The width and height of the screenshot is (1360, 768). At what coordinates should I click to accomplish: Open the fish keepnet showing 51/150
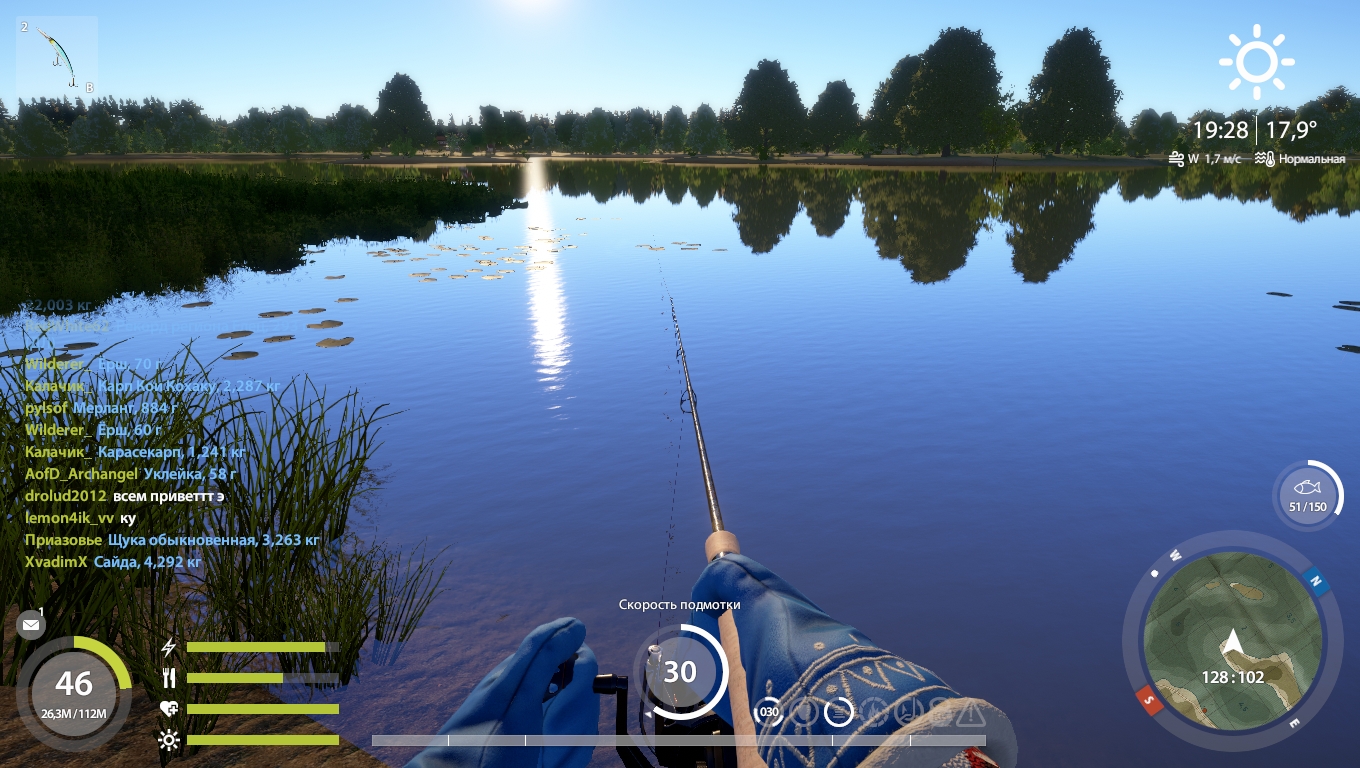tap(1307, 494)
